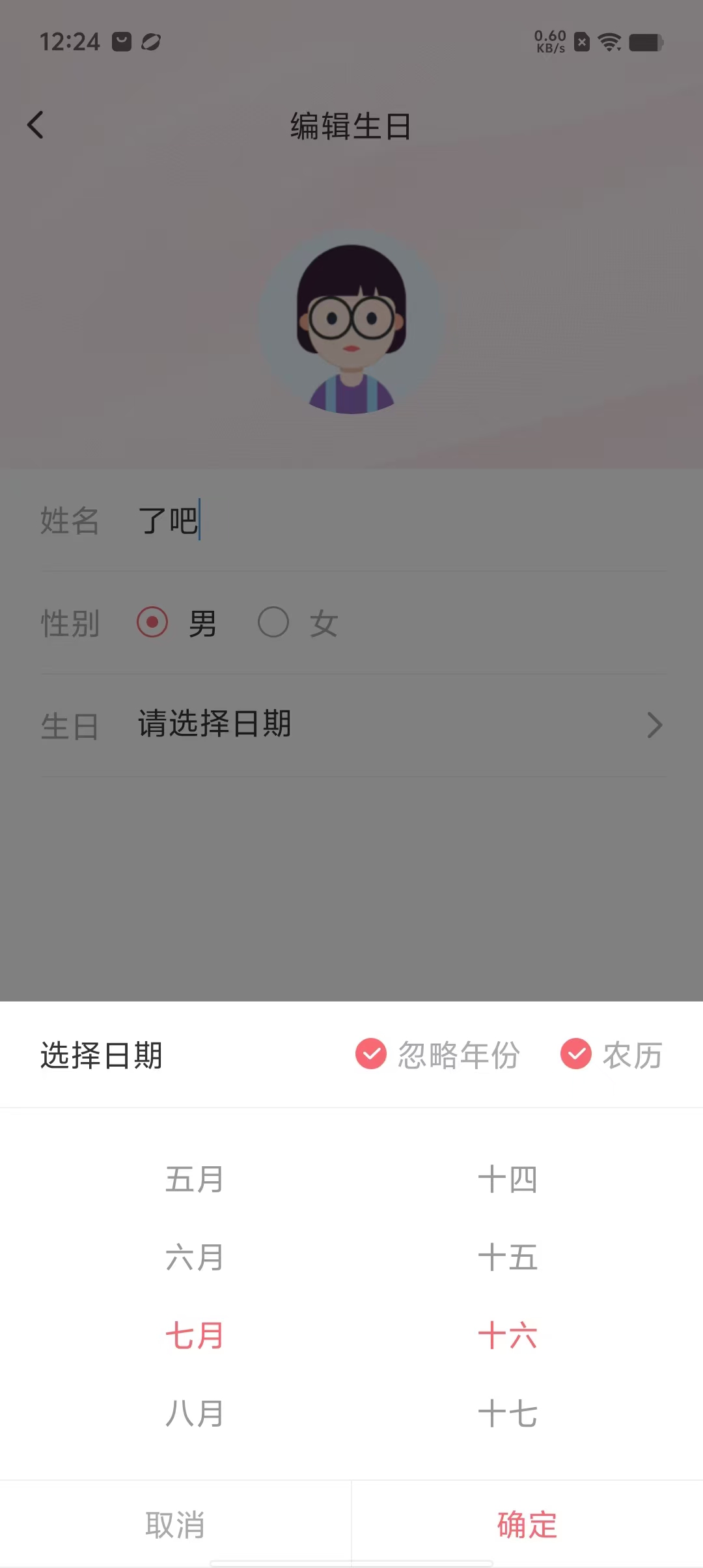
Task: Uncheck the 农历 lunar calendar option
Action: (576, 1054)
